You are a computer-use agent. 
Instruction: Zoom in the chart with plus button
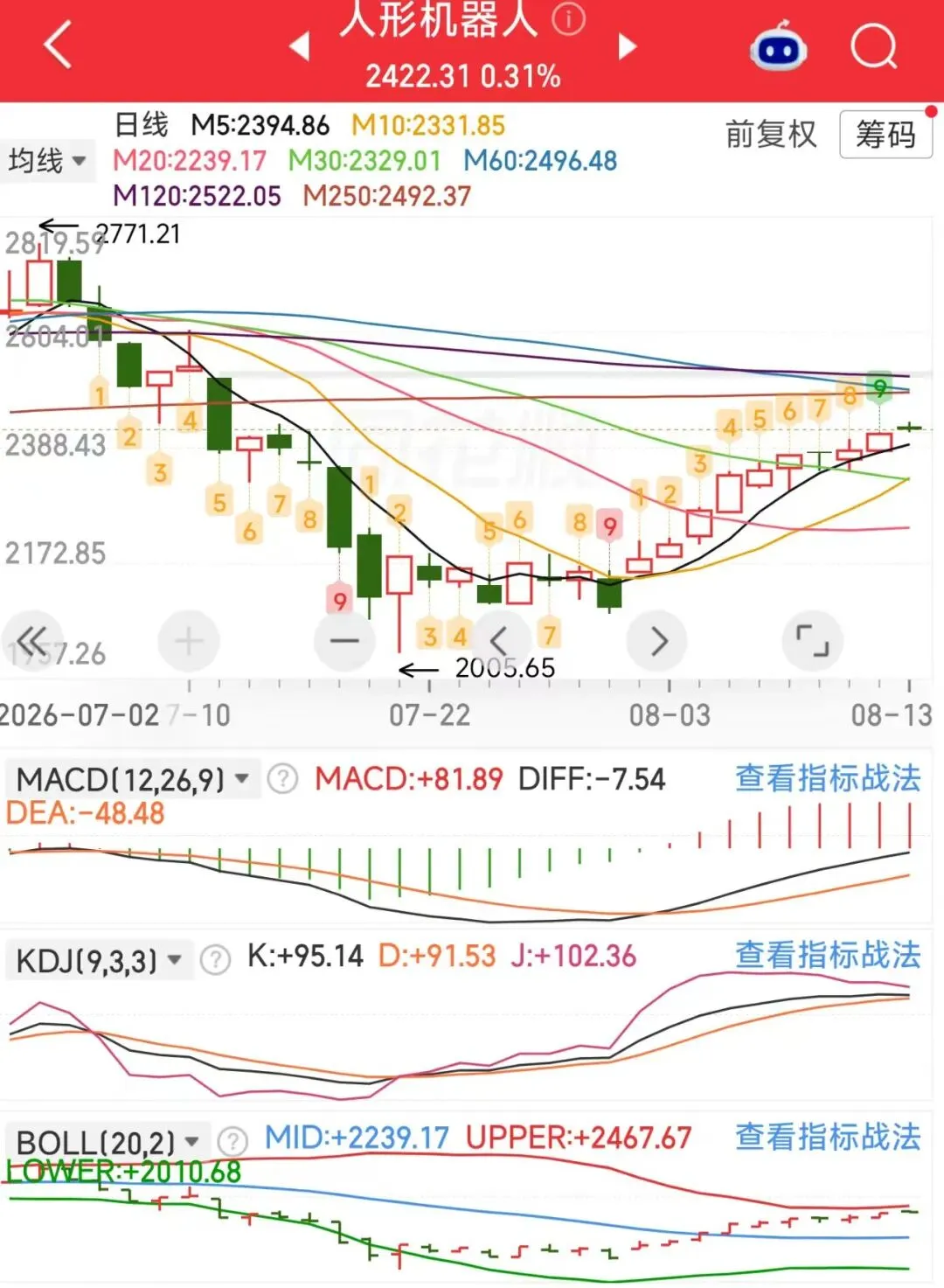[x=189, y=641]
